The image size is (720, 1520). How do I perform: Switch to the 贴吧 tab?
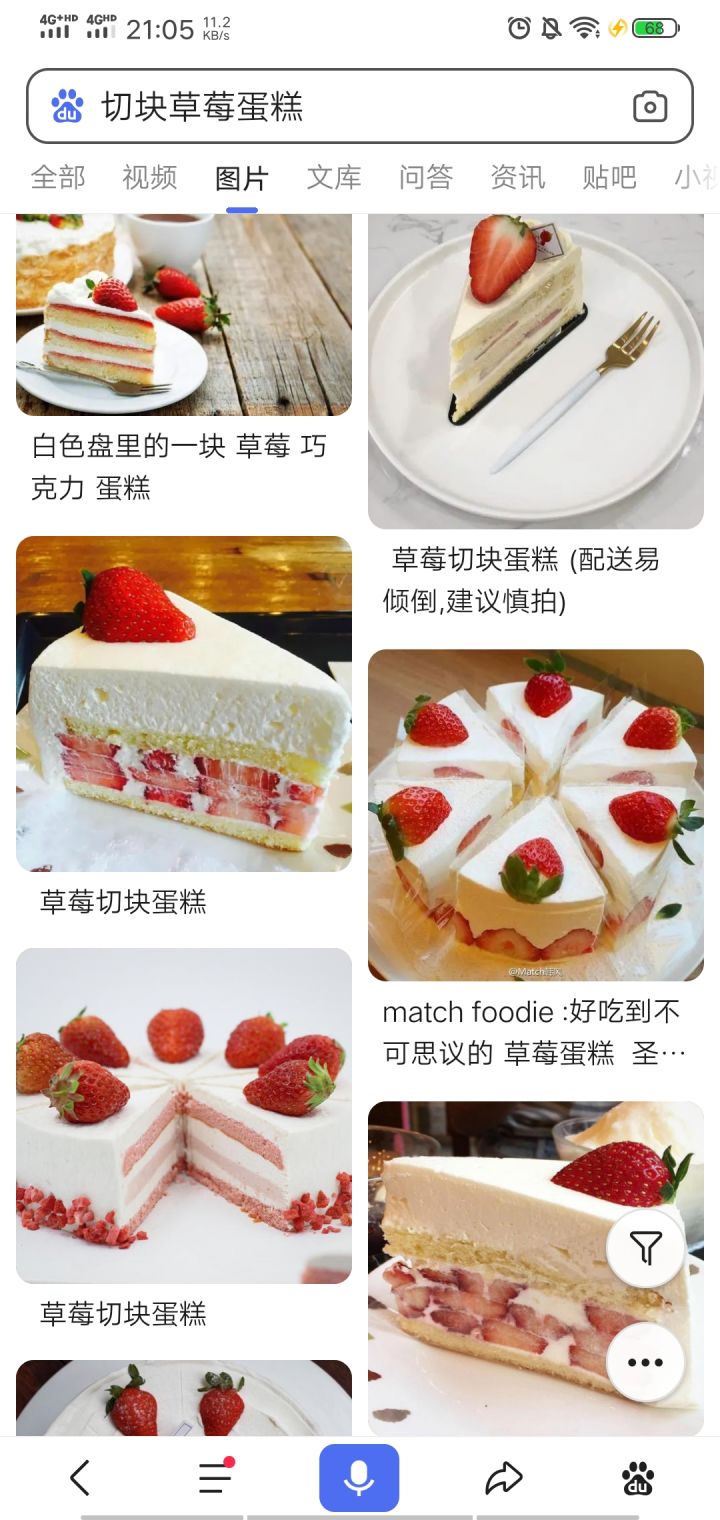pyautogui.click(x=609, y=178)
